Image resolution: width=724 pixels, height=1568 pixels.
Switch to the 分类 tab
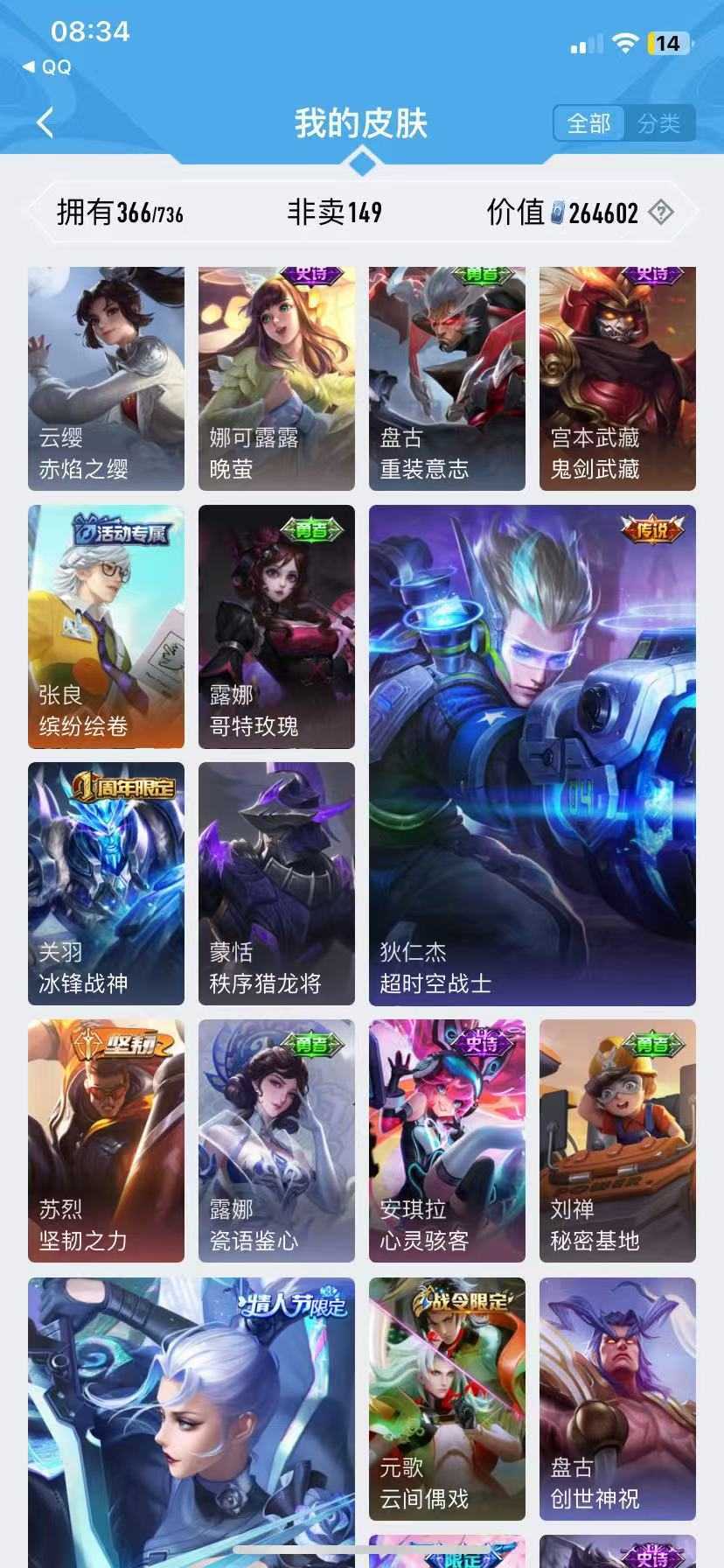658,123
